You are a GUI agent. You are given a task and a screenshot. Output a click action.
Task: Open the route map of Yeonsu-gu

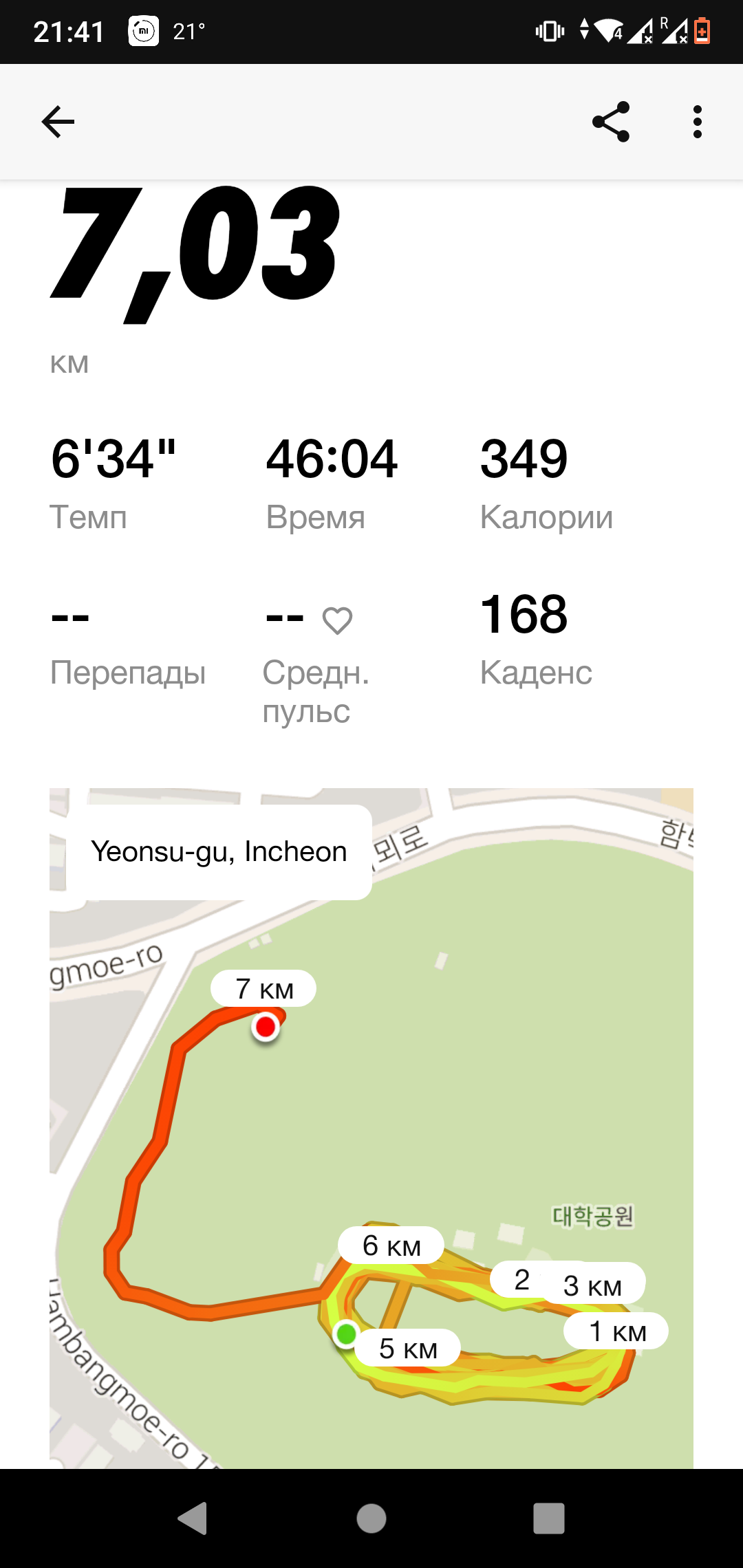(x=371, y=1128)
